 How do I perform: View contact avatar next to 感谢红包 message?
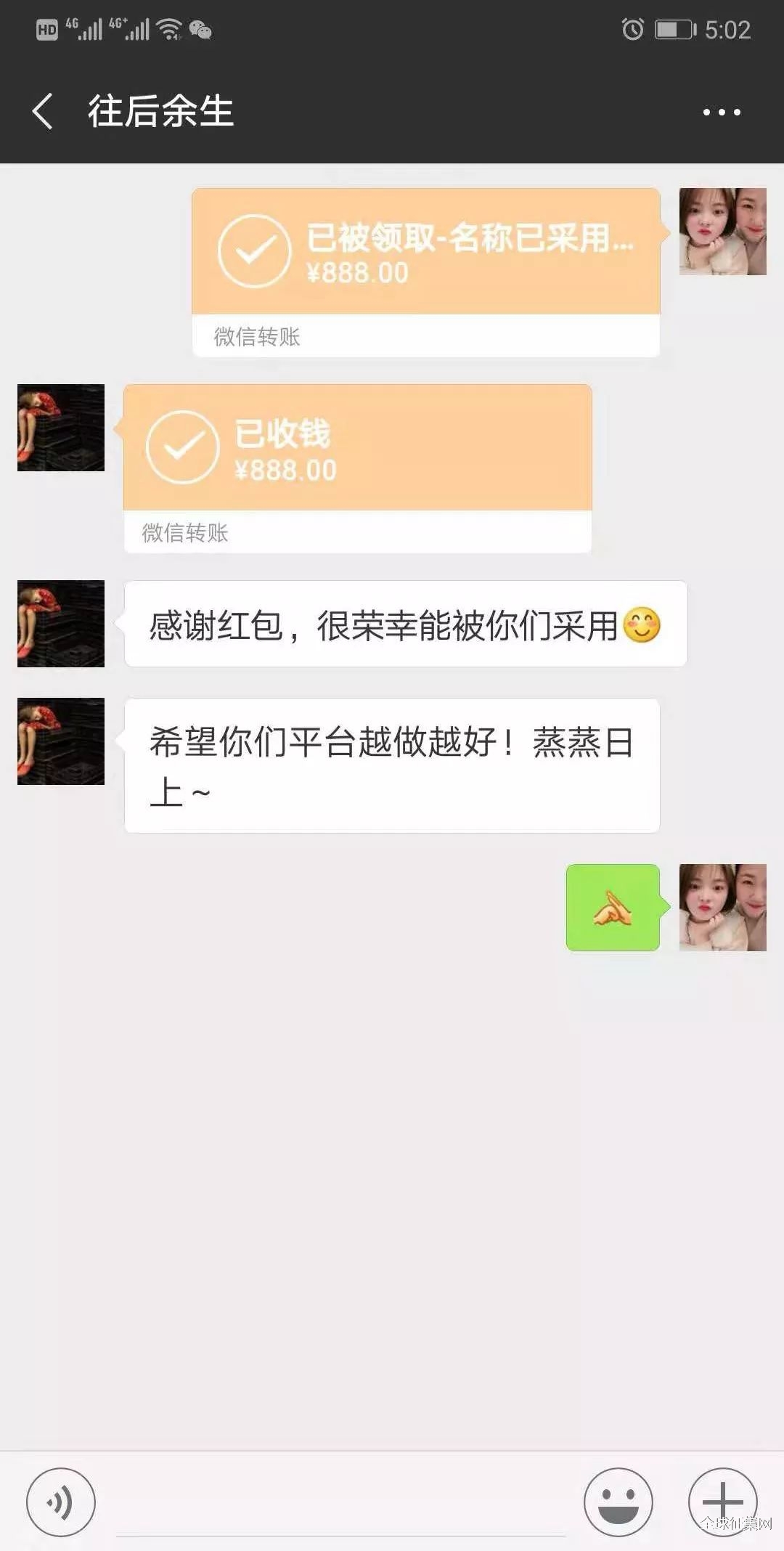(x=61, y=624)
